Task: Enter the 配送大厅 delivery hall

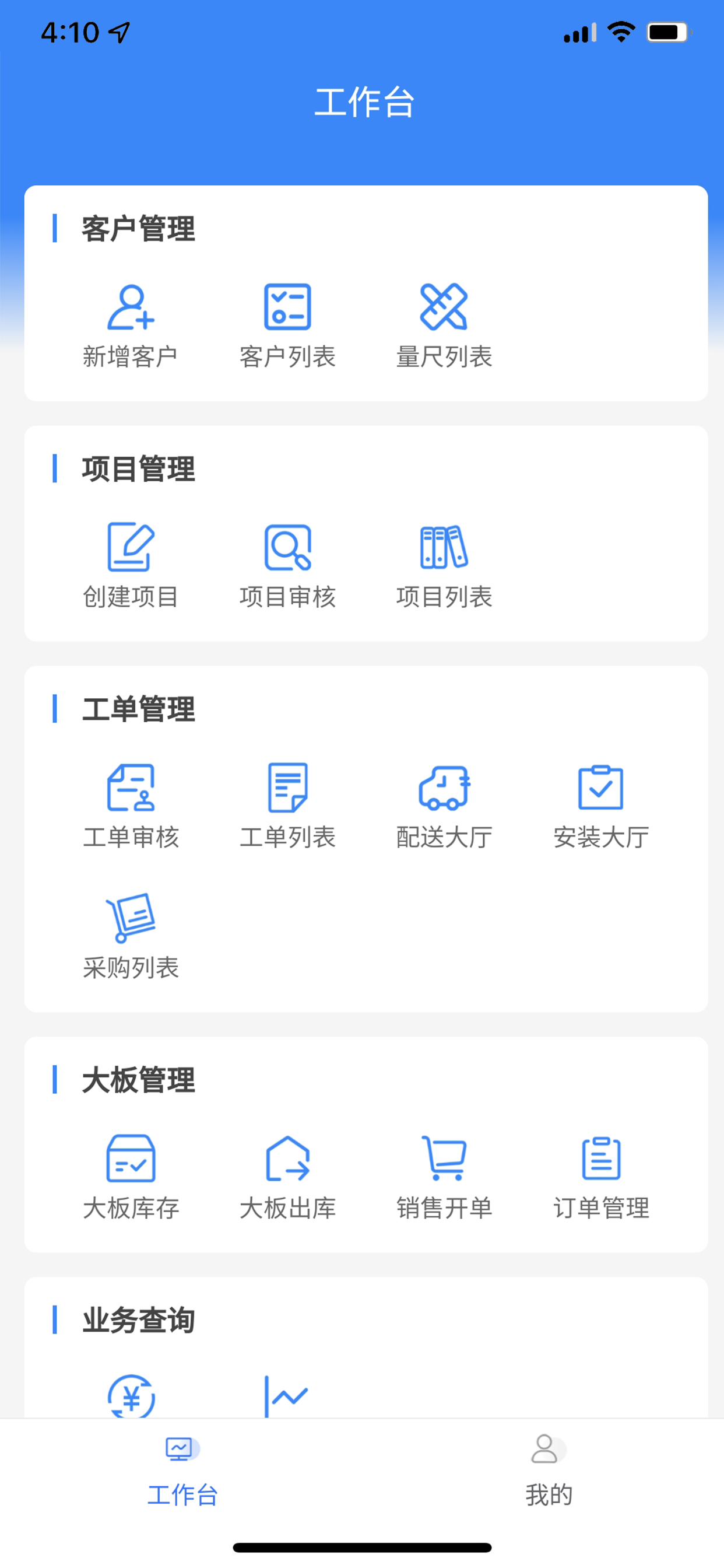Action: click(x=444, y=806)
